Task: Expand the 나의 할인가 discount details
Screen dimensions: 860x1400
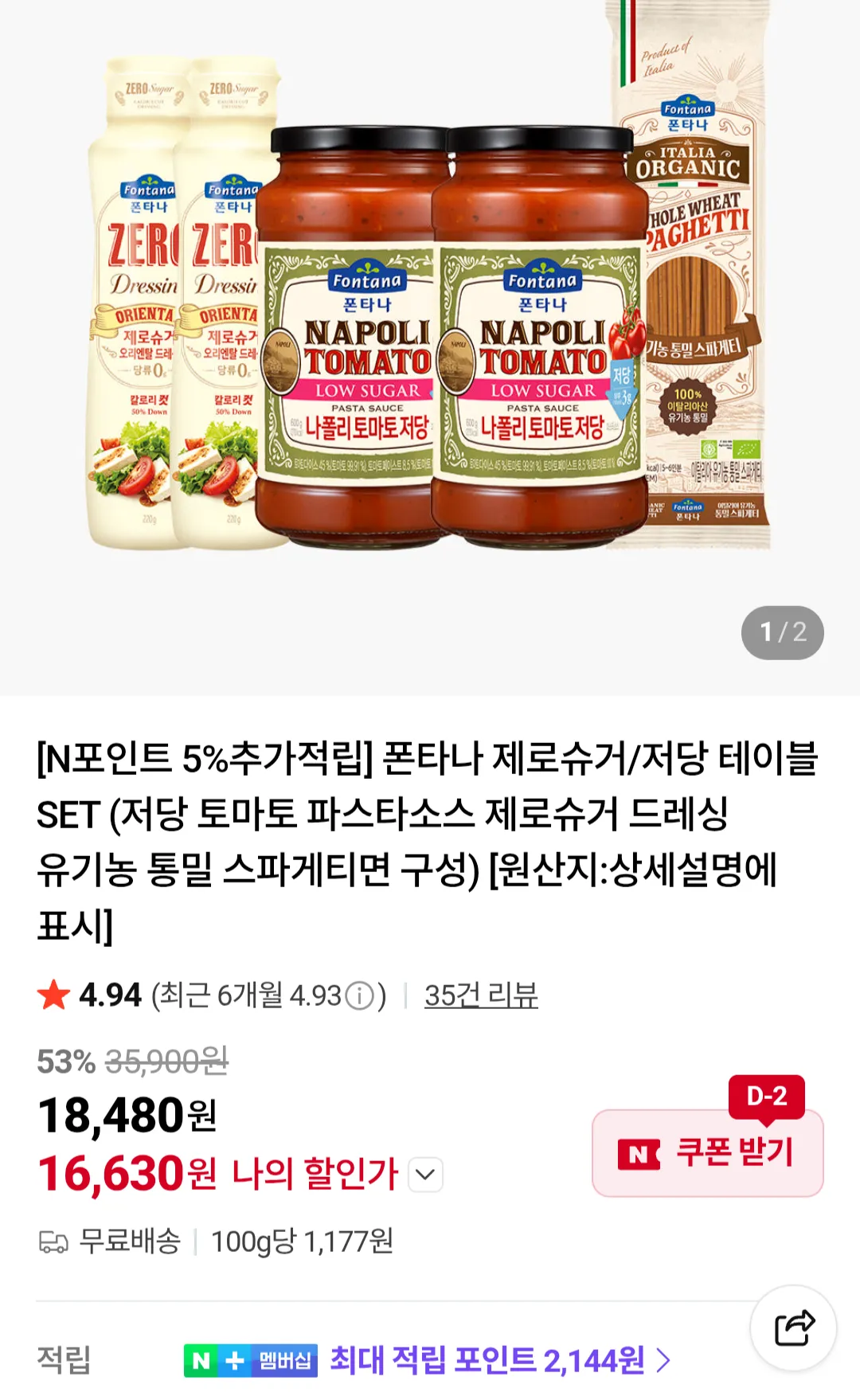Action: 425,1175
